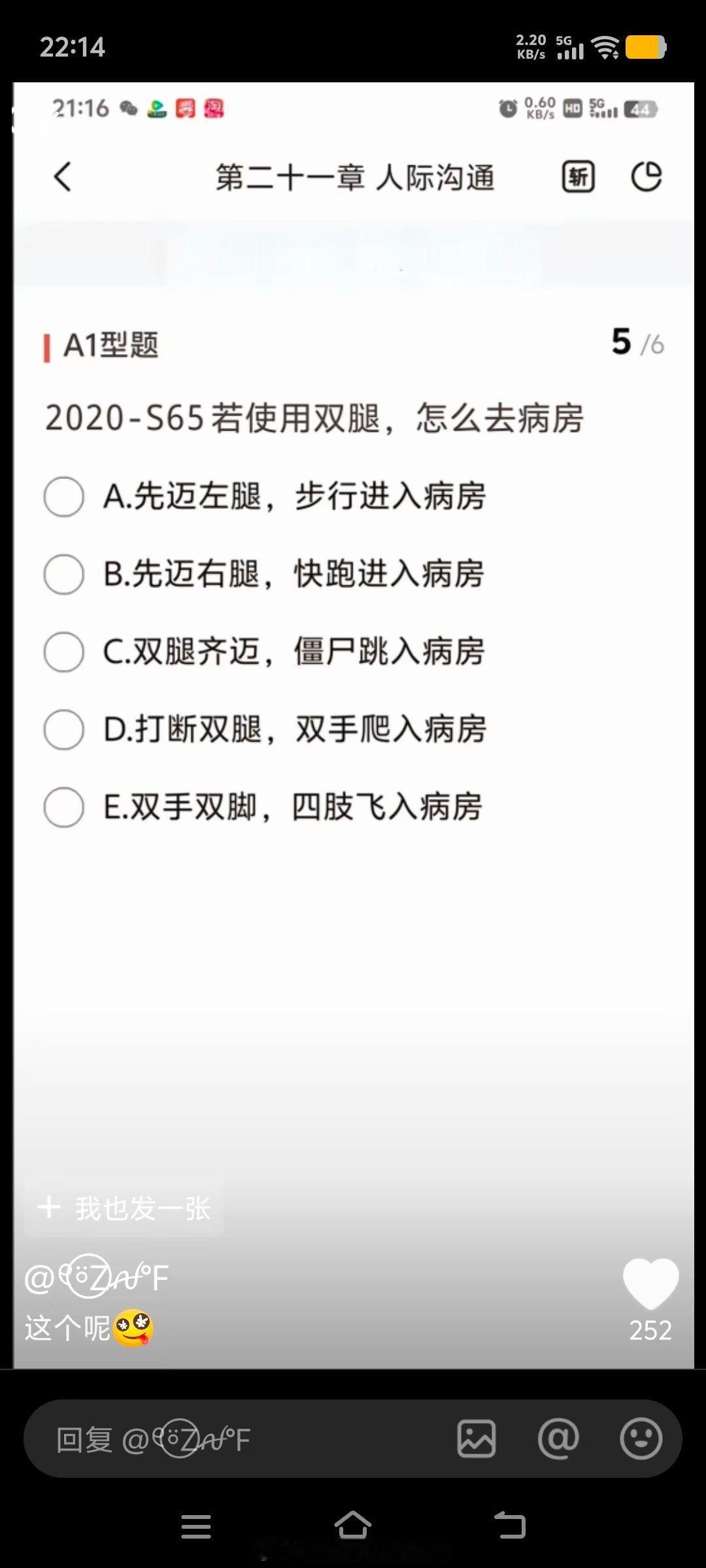Open the pie chart statistics icon

click(x=646, y=176)
